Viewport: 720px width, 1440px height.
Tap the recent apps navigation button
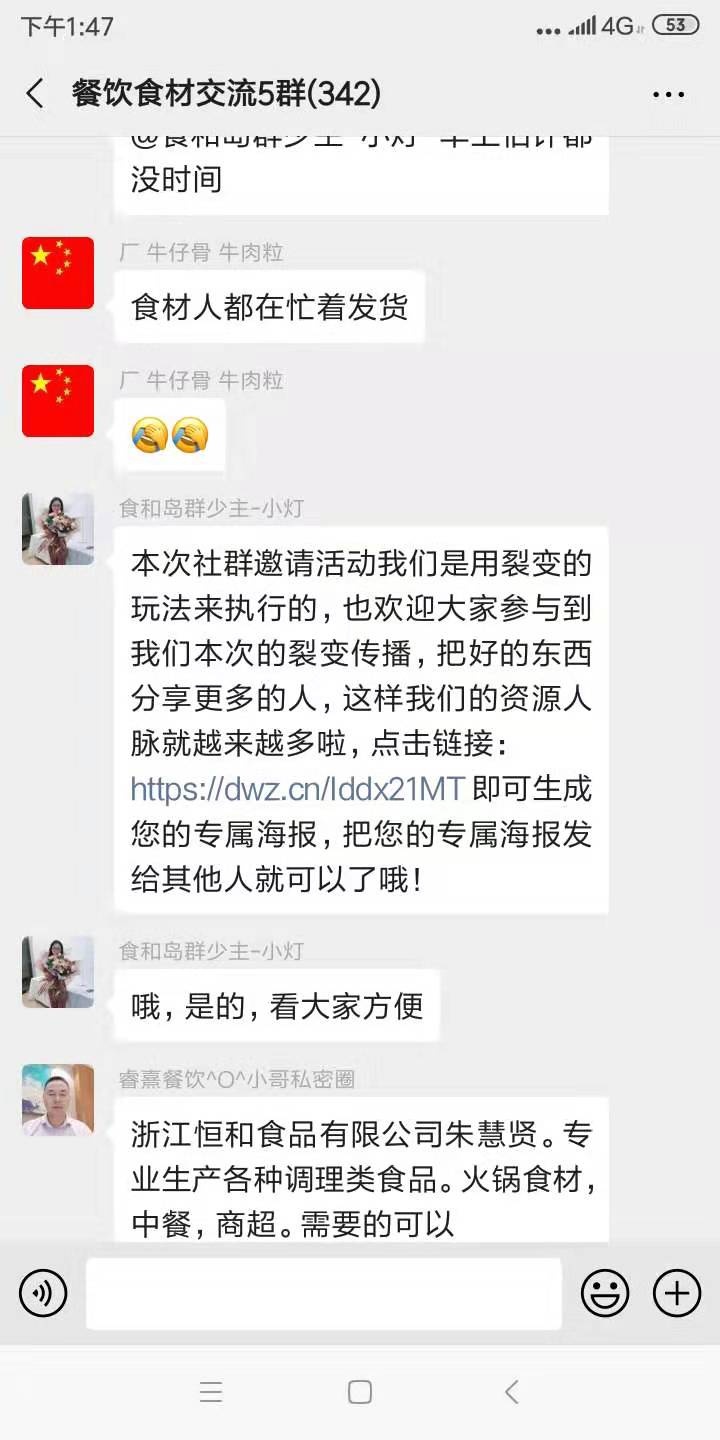(211, 1390)
